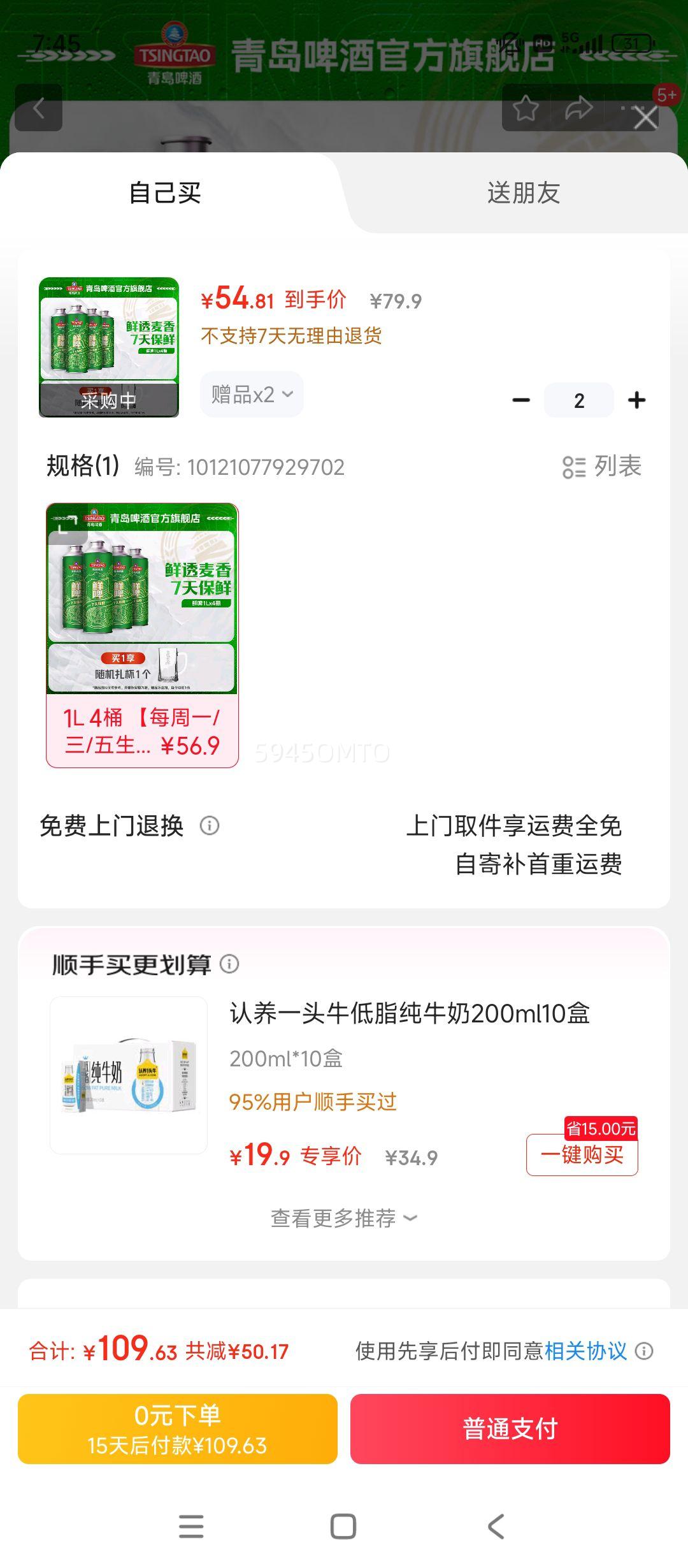Place order with 0元下单

click(x=178, y=1428)
